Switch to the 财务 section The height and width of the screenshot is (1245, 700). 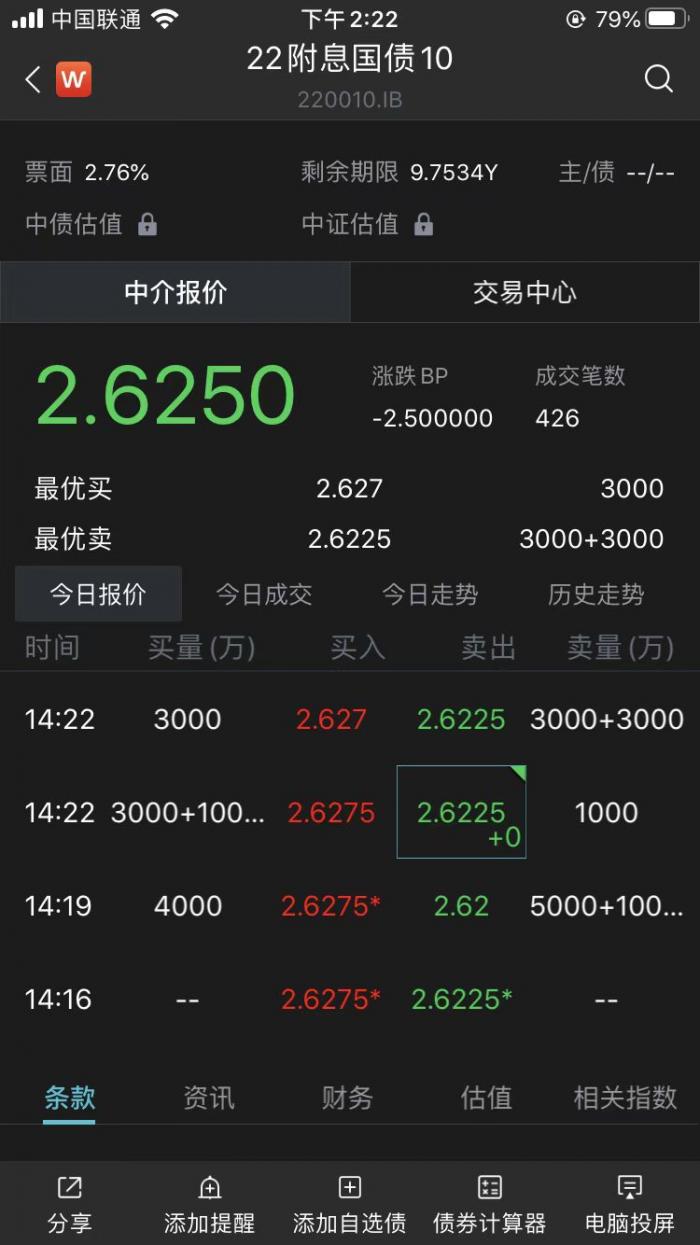pos(347,1097)
